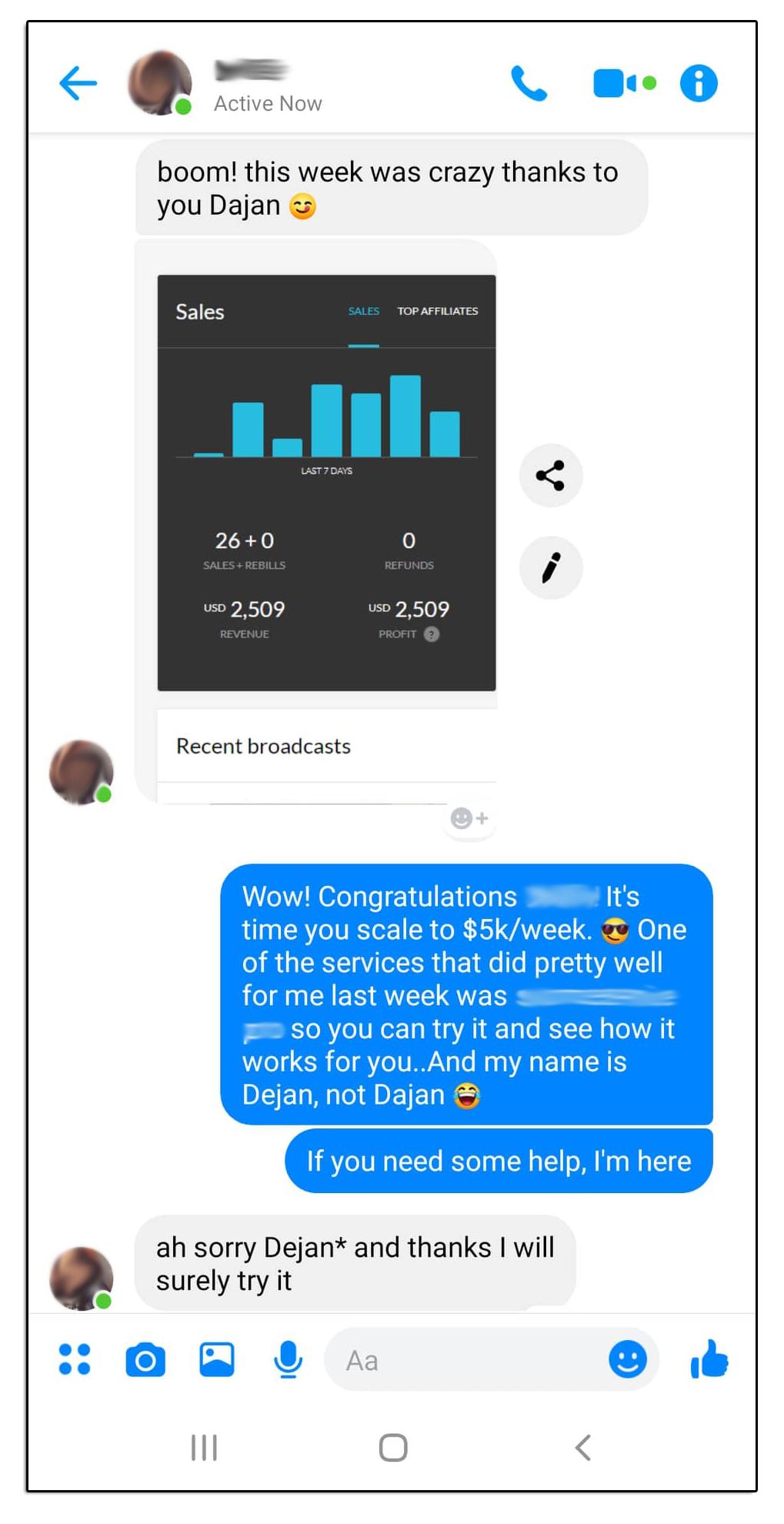Open the emoji picker in the message field

[x=627, y=1359]
